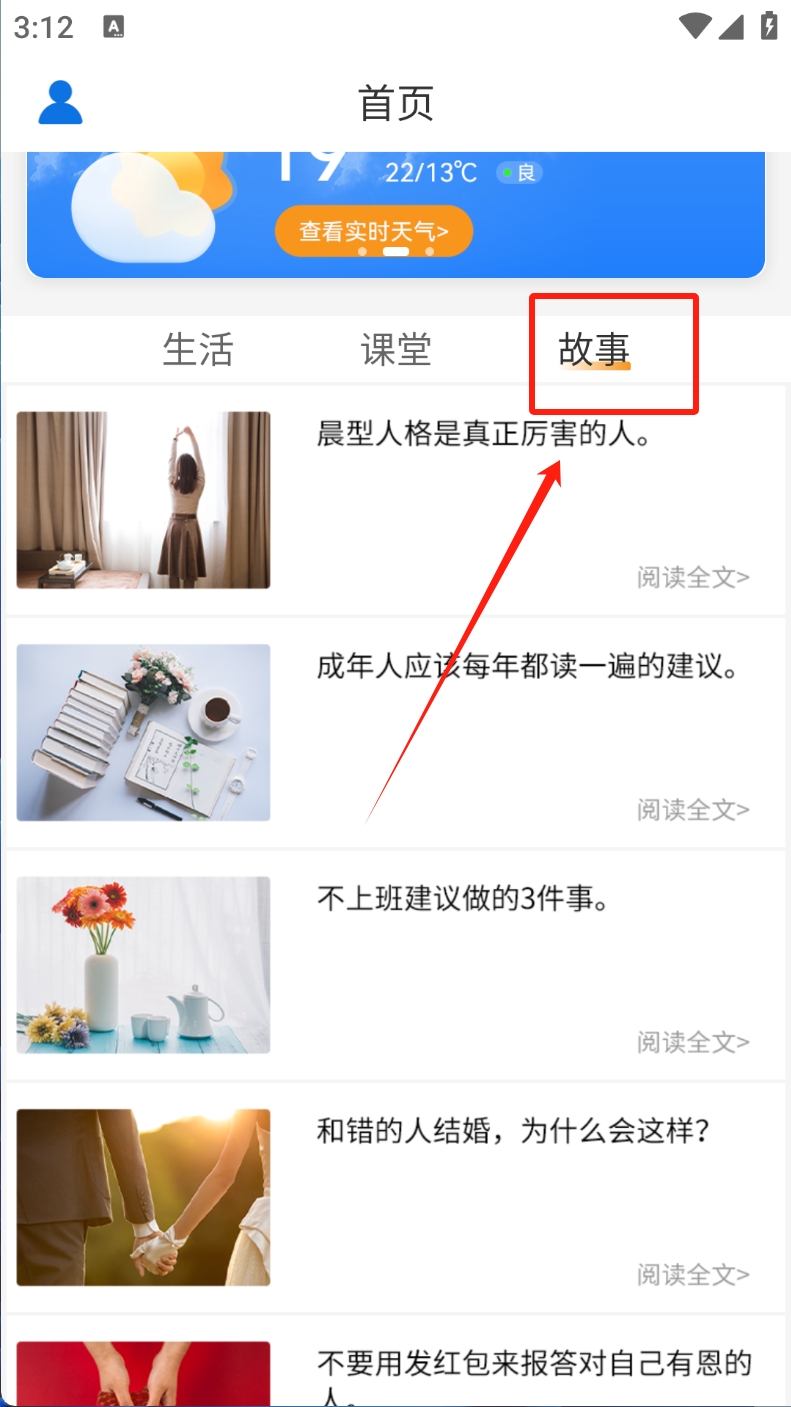Tap 查看实时天气 button
Image resolution: width=791 pixels, height=1407 pixels.
coord(373,232)
